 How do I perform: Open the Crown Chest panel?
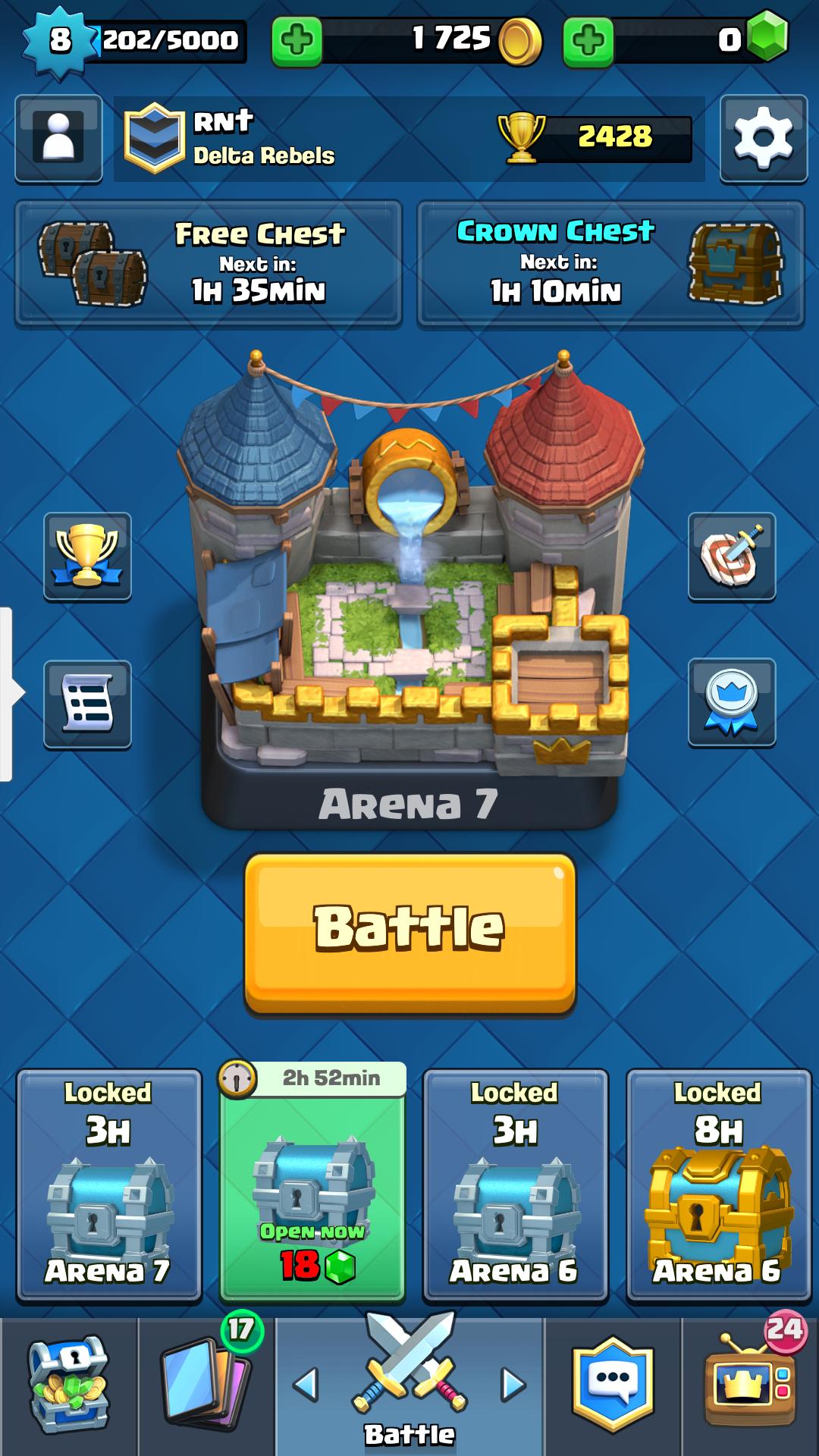(x=610, y=264)
